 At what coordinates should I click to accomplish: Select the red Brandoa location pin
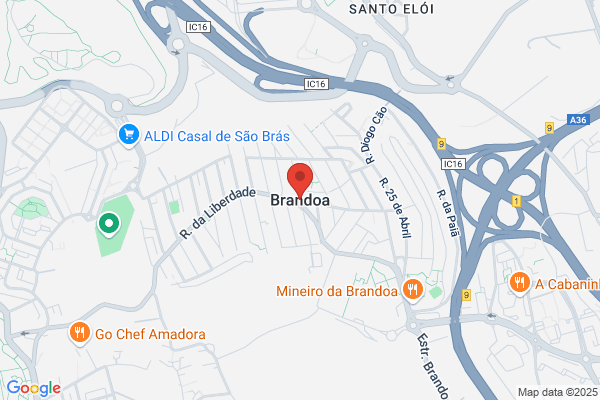[300, 182]
